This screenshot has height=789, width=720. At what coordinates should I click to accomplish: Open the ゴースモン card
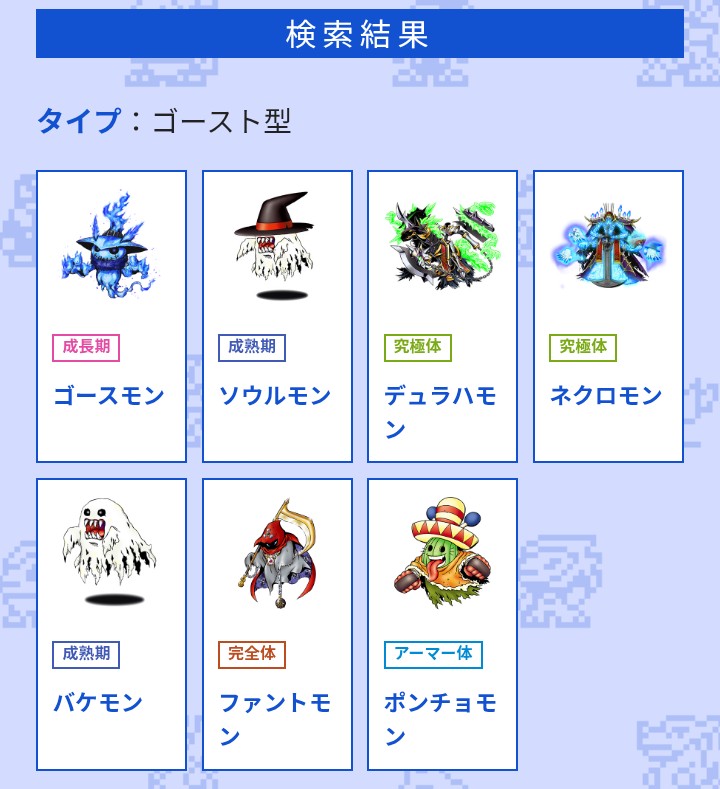pyautogui.click(x=111, y=316)
